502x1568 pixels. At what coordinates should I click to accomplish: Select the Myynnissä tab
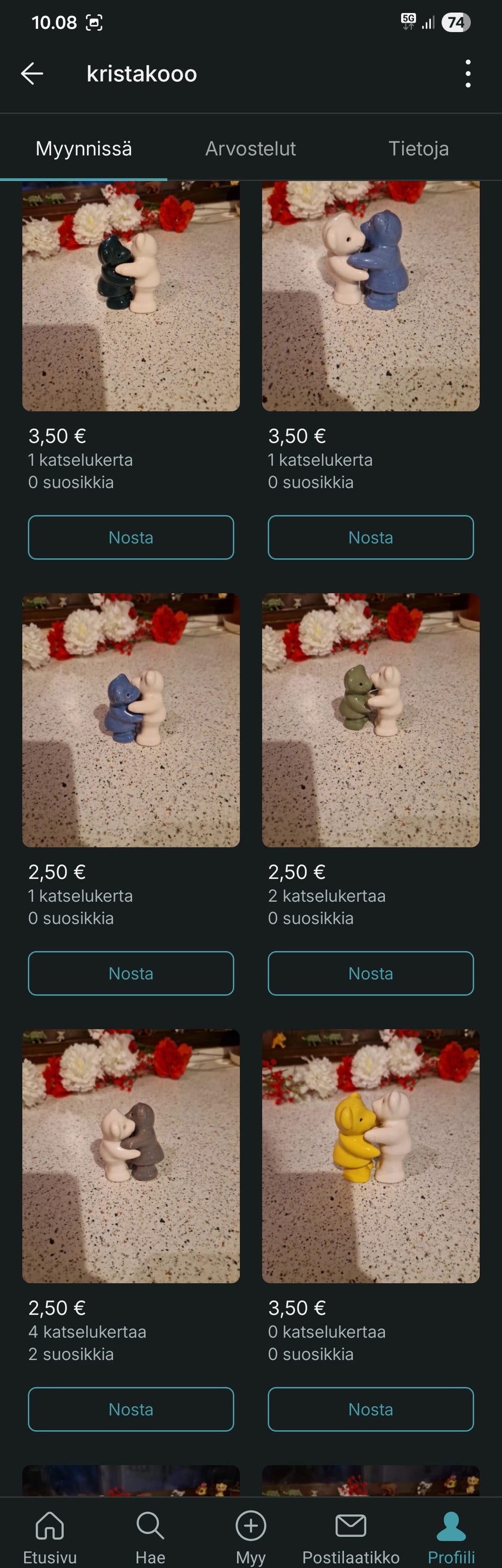point(83,149)
